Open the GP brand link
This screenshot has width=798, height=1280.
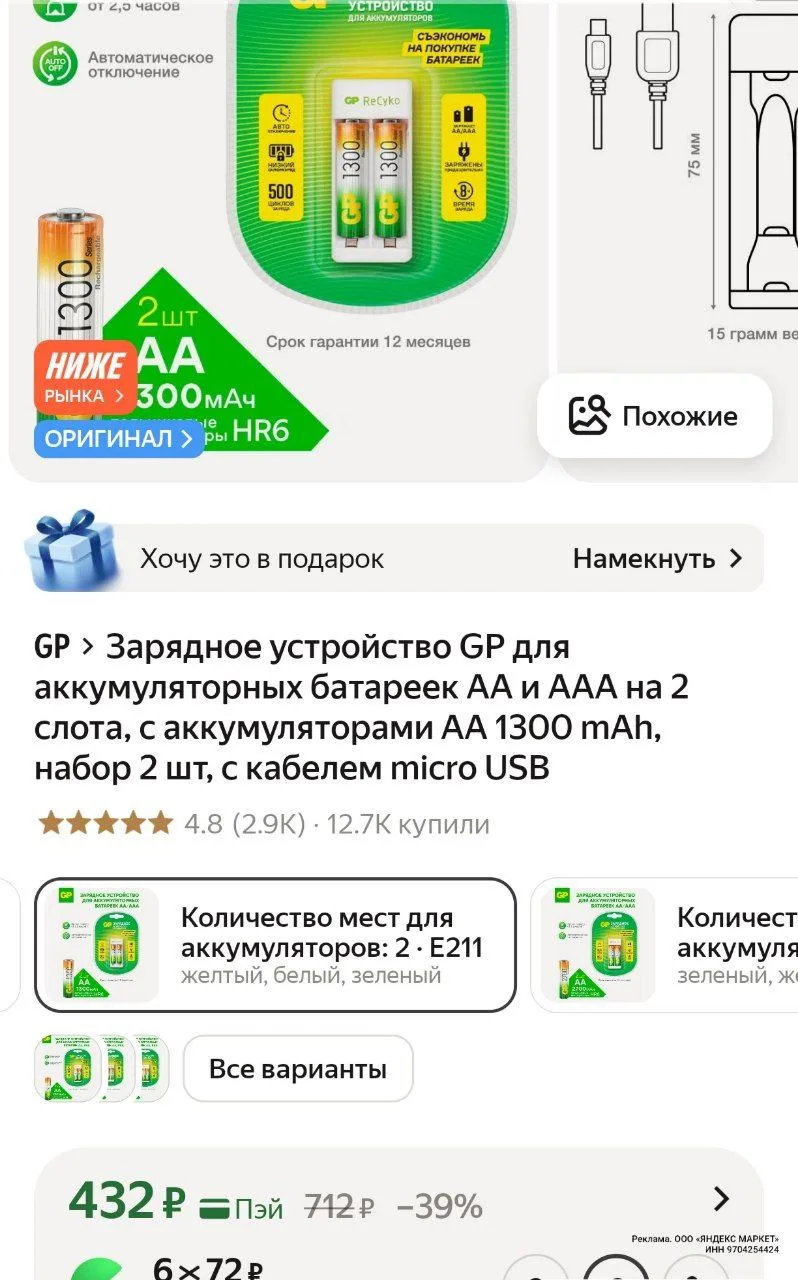pyautogui.click(x=52, y=648)
